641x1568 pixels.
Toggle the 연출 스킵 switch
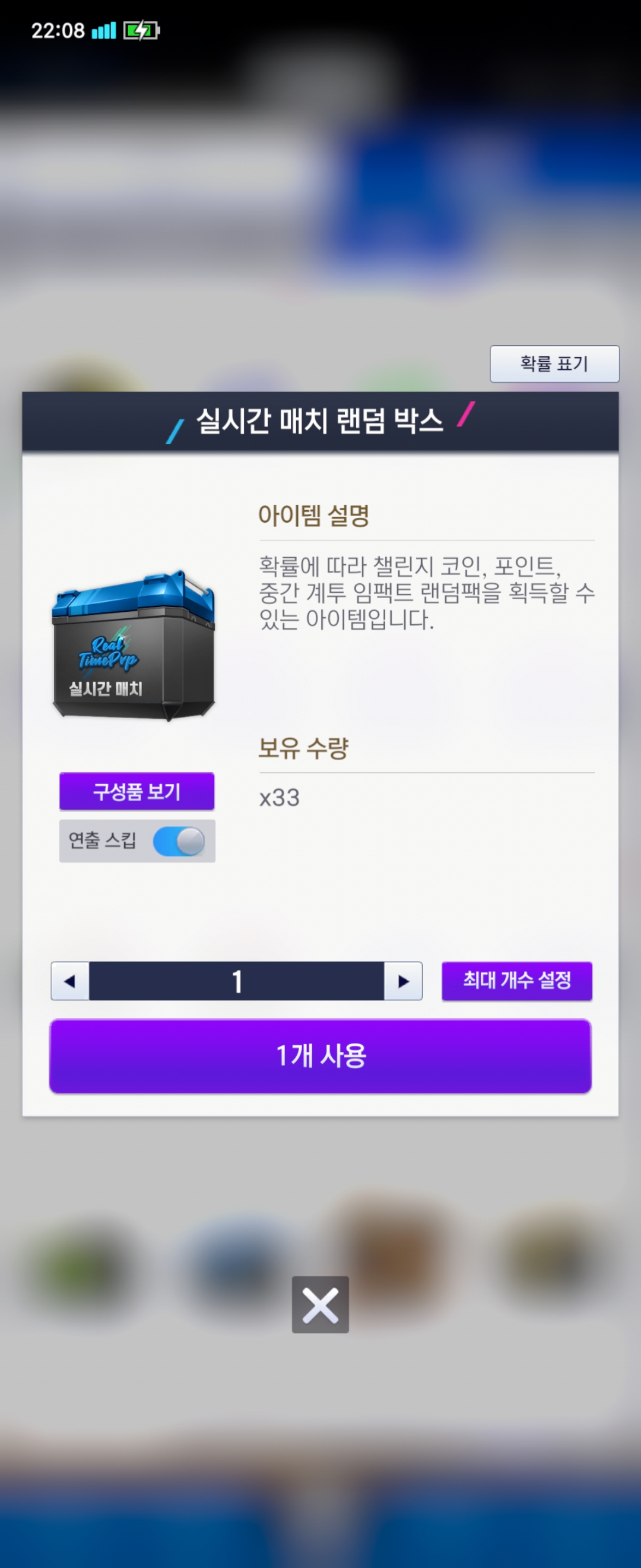pyautogui.click(x=179, y=841)
